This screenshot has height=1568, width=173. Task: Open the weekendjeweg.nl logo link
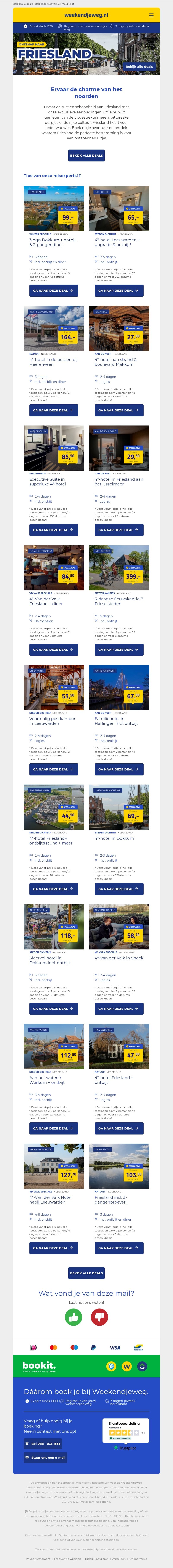[x=86, y=15]
